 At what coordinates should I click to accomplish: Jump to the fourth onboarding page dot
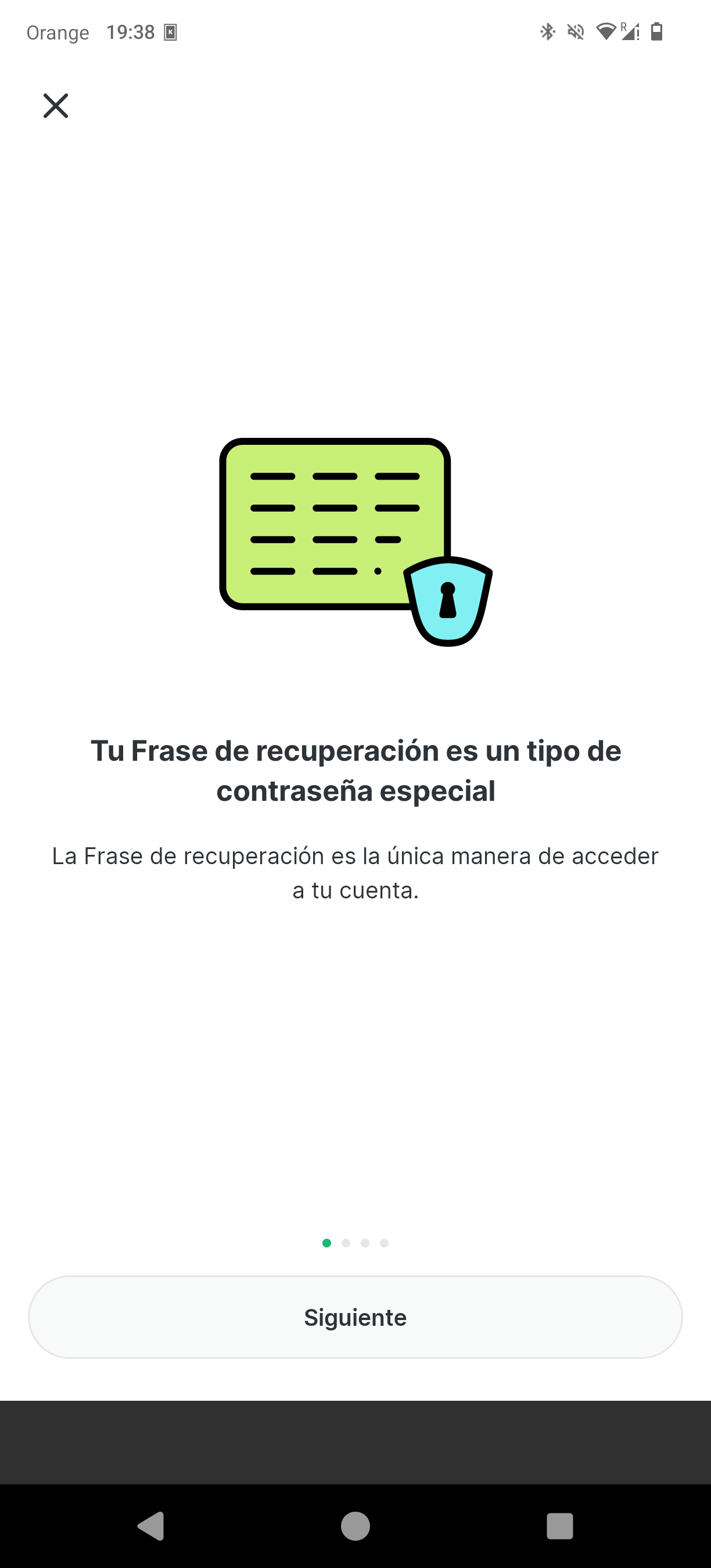(x=383, y=1243)
